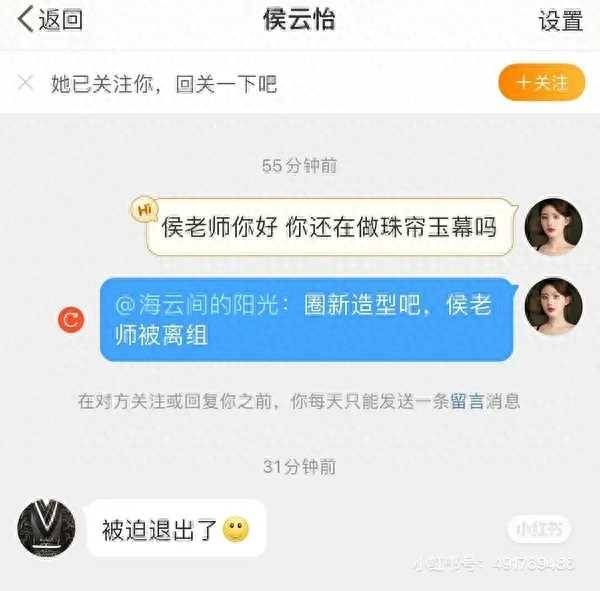Open 侯云怡's avatar beside 被迫退出了
The height and width of the screenshot is (591, 600).
coord(47,527)
